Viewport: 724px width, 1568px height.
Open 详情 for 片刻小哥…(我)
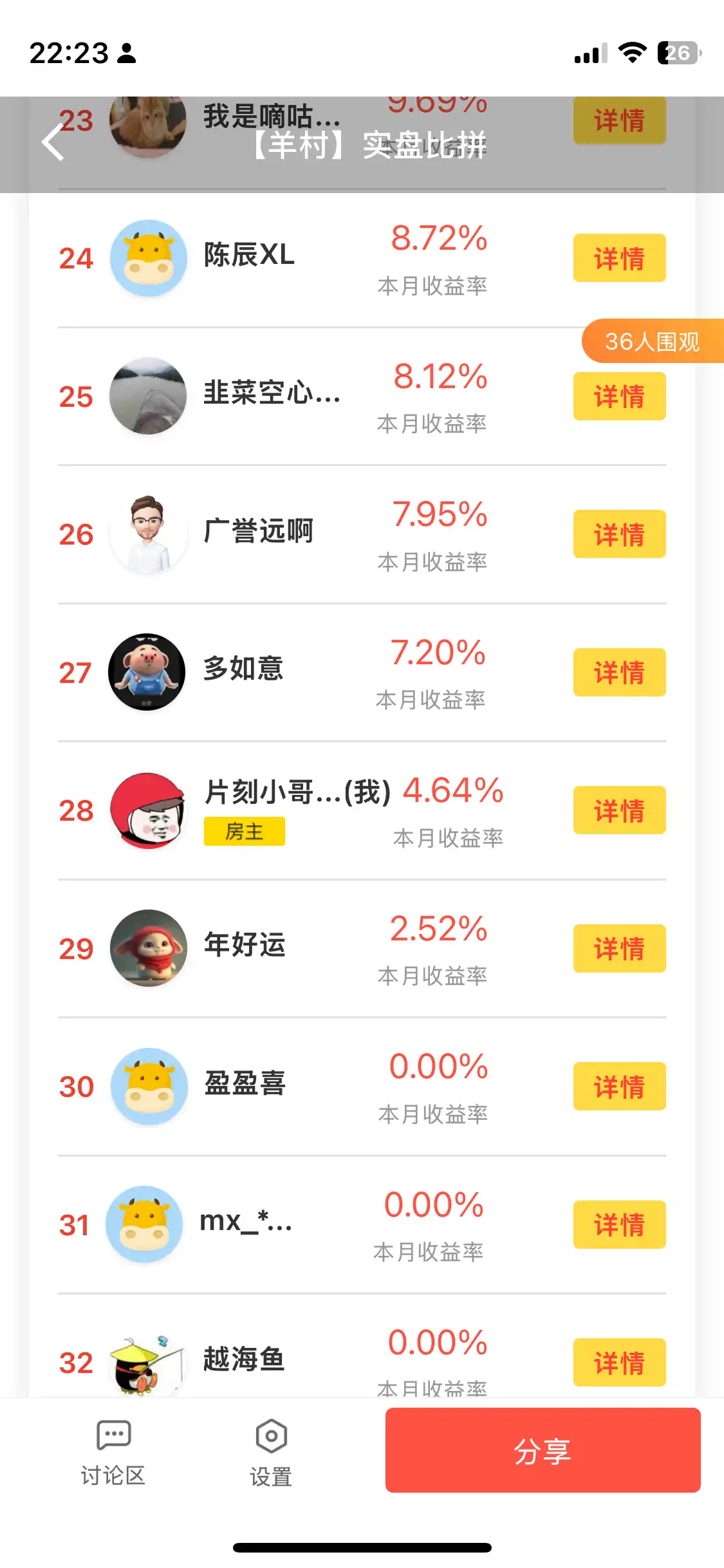click(619, 810)
